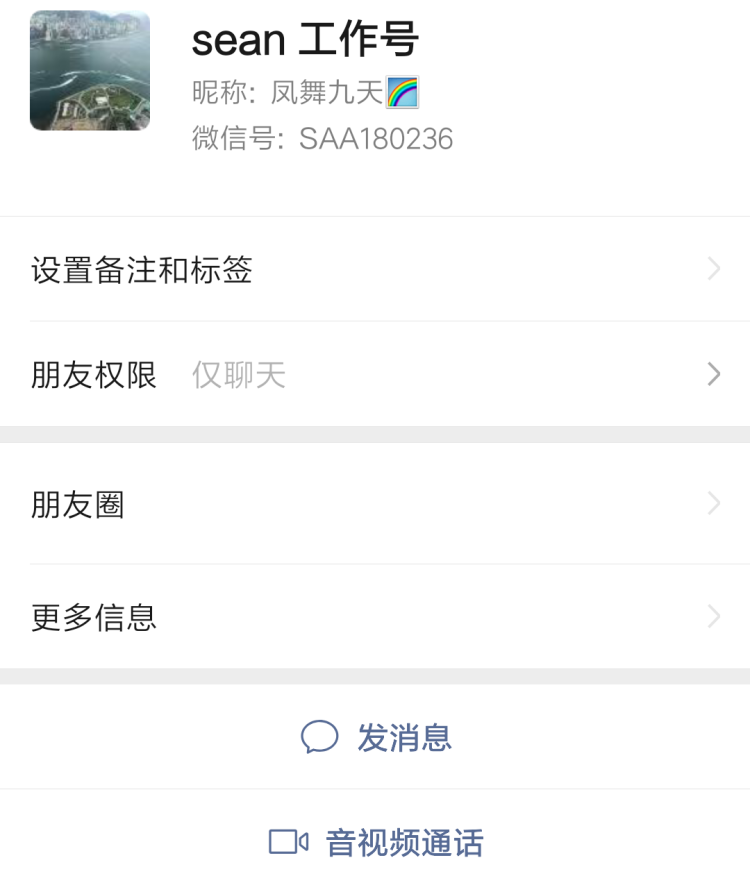View sean 工作号's profile photo
This screenshot has width=750, height=892.
point(90,71)
